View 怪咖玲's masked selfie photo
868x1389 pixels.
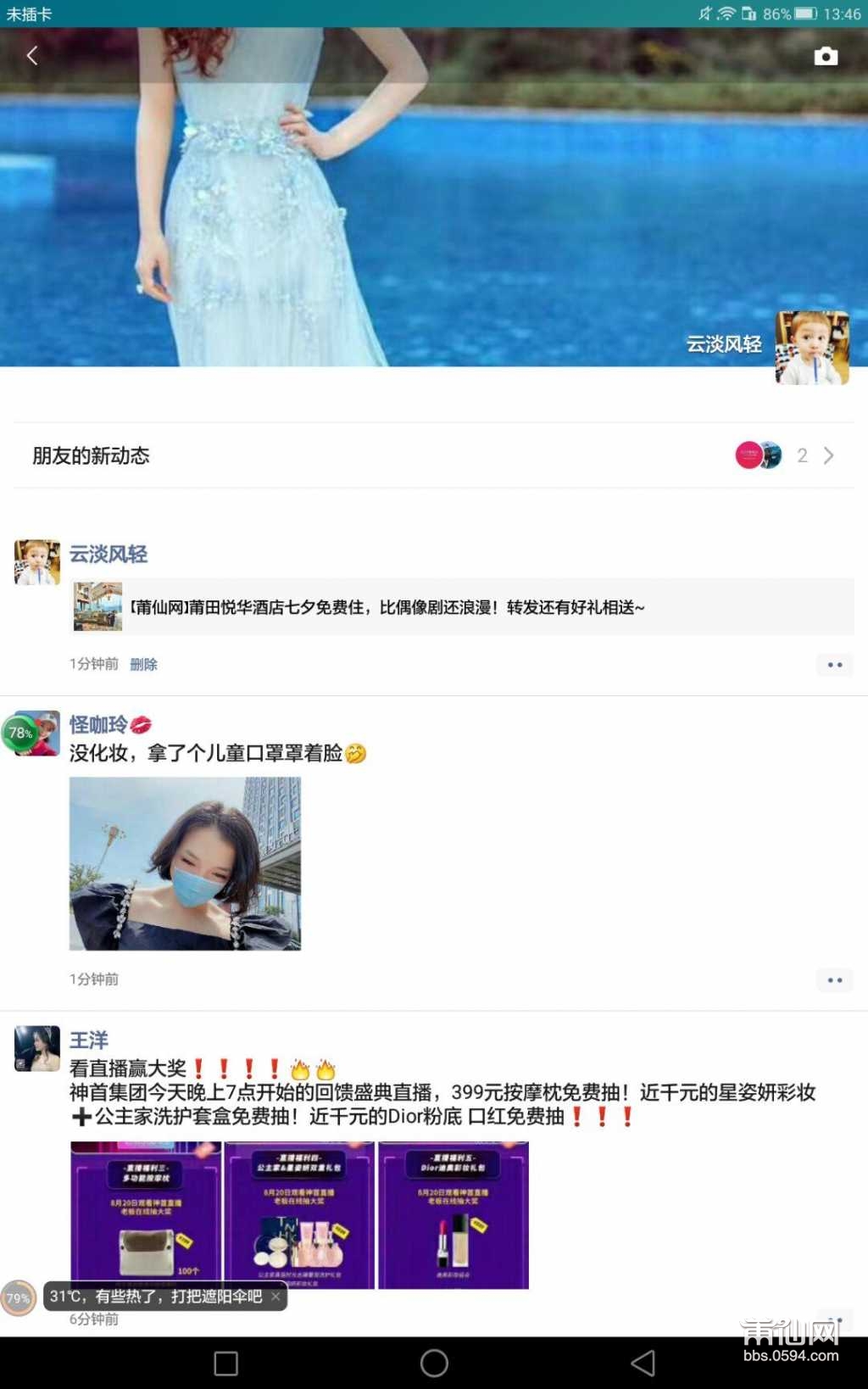click(x=185, y=863)
